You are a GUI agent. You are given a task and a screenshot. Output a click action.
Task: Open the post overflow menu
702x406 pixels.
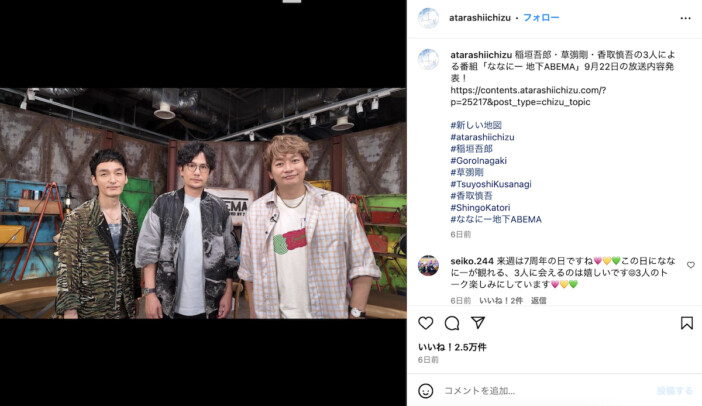pos(685,18)
